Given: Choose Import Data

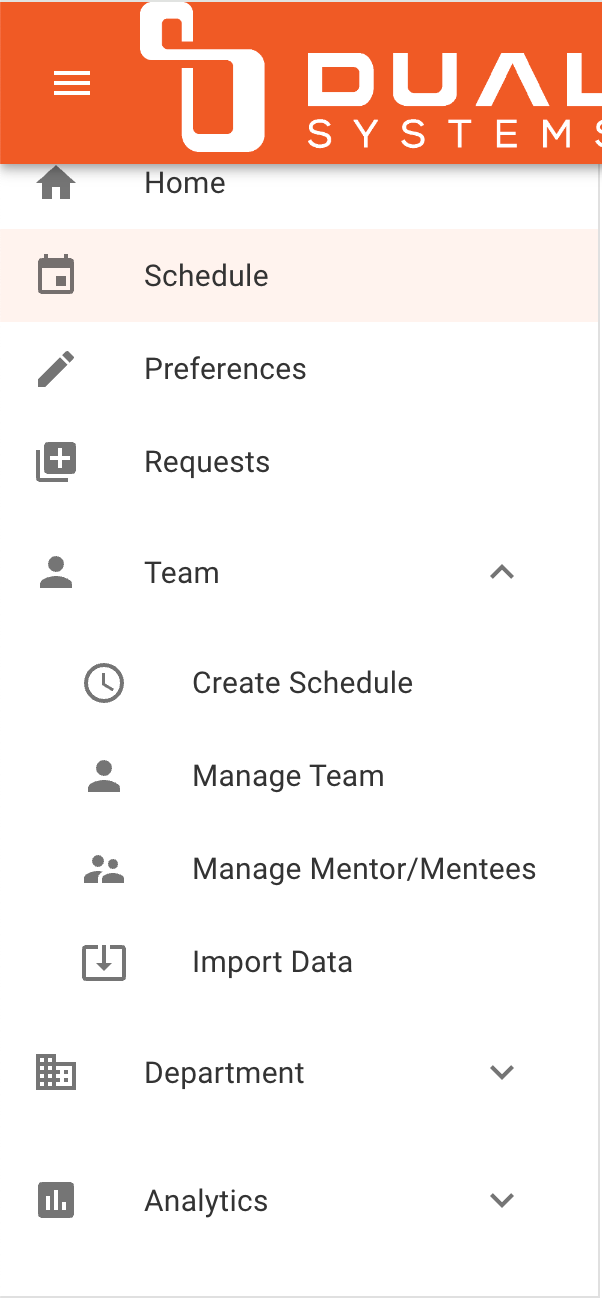Looking at the screenshot, I should (299, 962).
